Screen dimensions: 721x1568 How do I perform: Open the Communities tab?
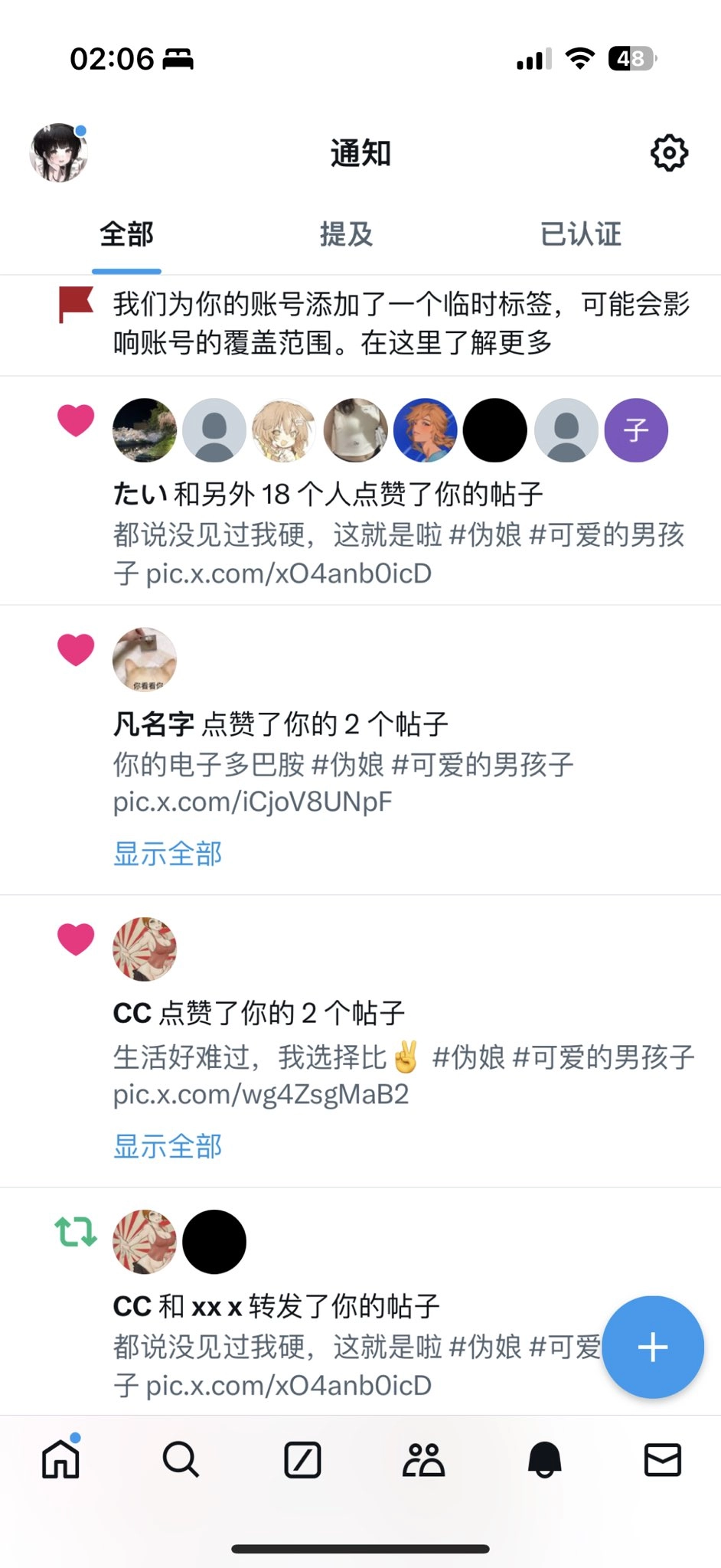click(422, 1459)
